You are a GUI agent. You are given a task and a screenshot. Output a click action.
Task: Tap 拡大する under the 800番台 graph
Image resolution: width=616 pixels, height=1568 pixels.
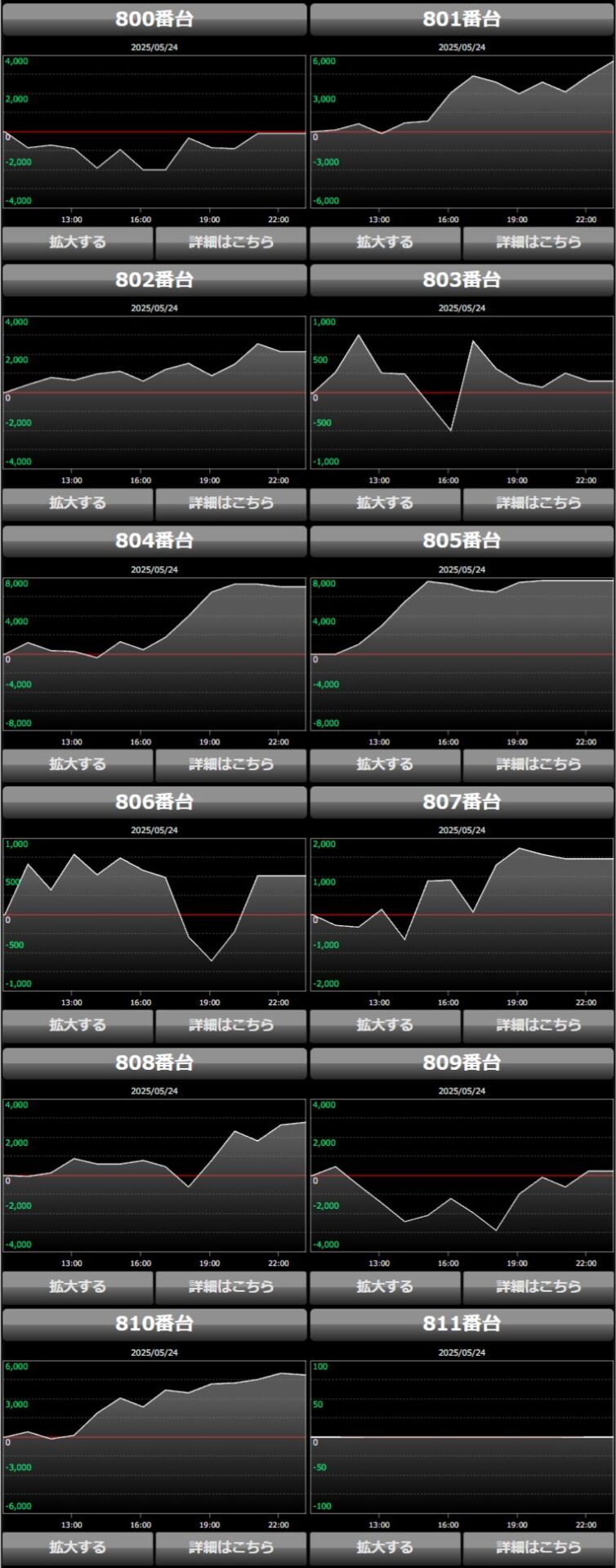(x=78, y=242)
